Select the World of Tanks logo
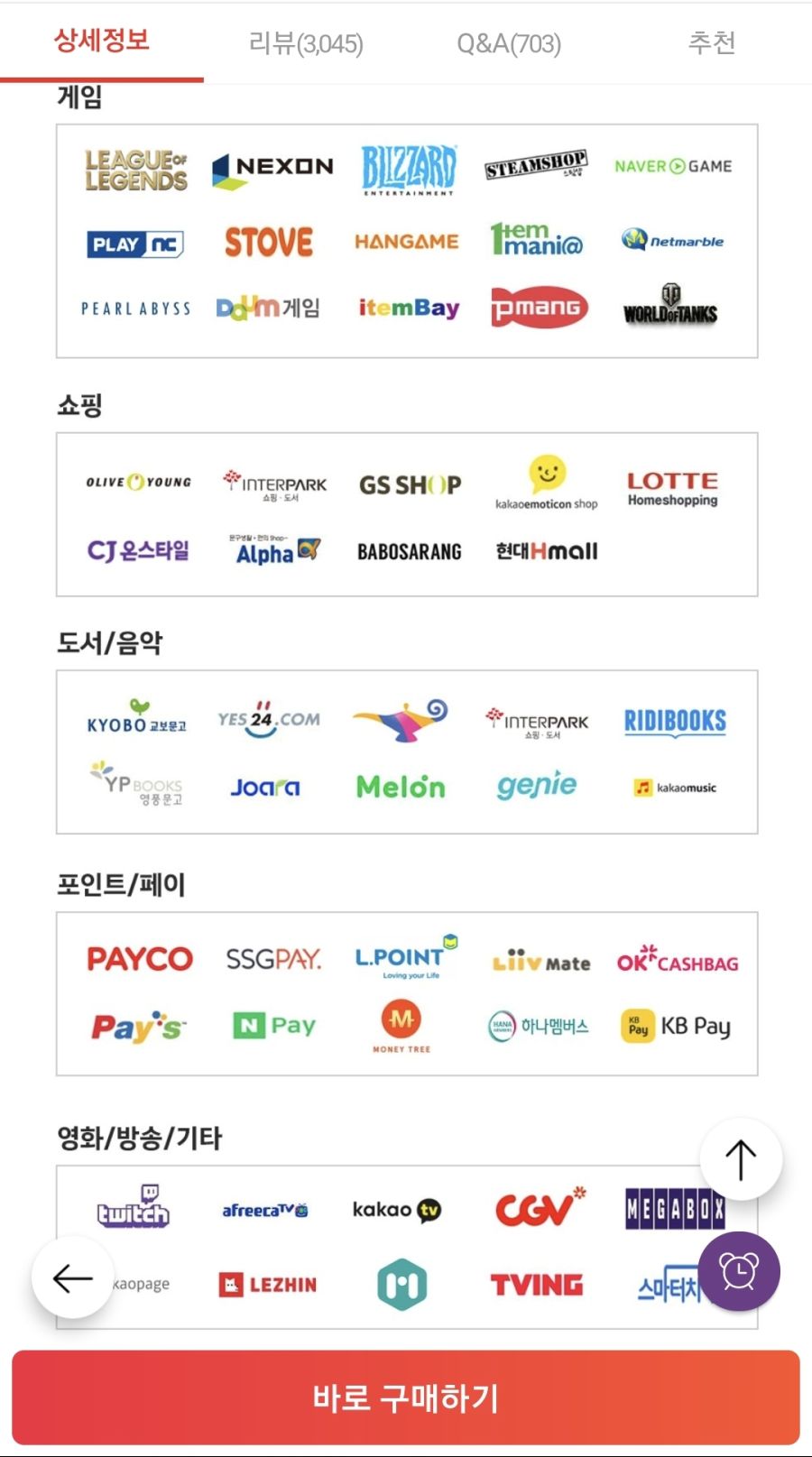This screenshot has height=1457, width=812. click(669, 307)
